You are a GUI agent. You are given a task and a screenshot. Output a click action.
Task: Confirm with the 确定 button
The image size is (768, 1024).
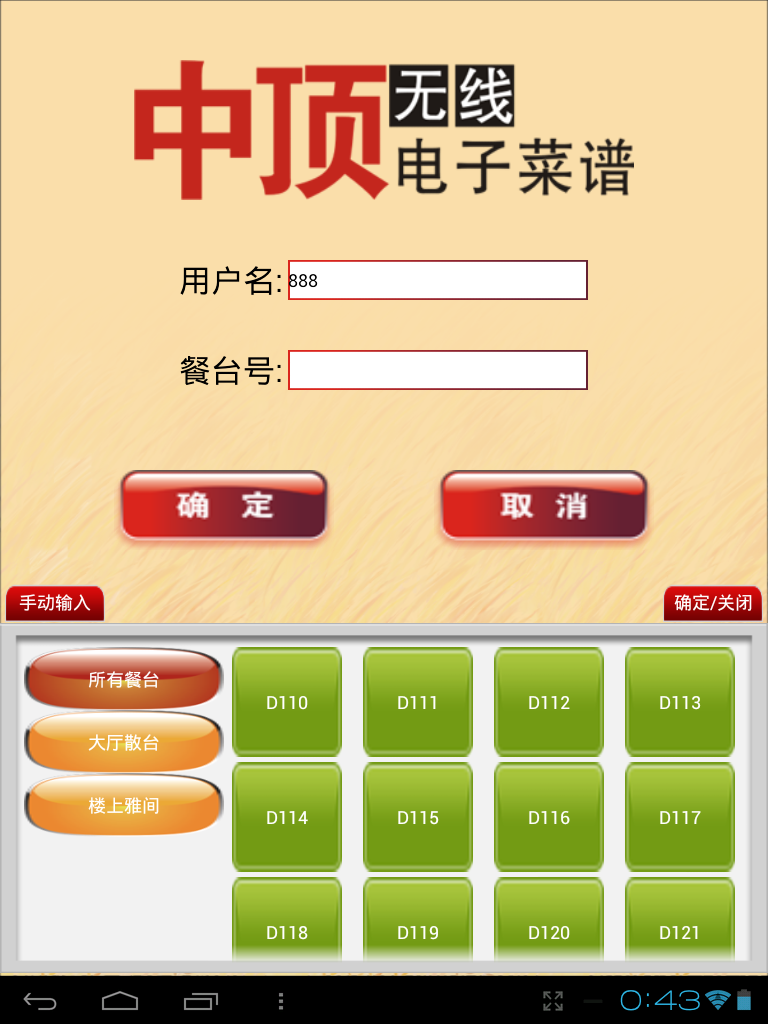[x=224, y=505]
